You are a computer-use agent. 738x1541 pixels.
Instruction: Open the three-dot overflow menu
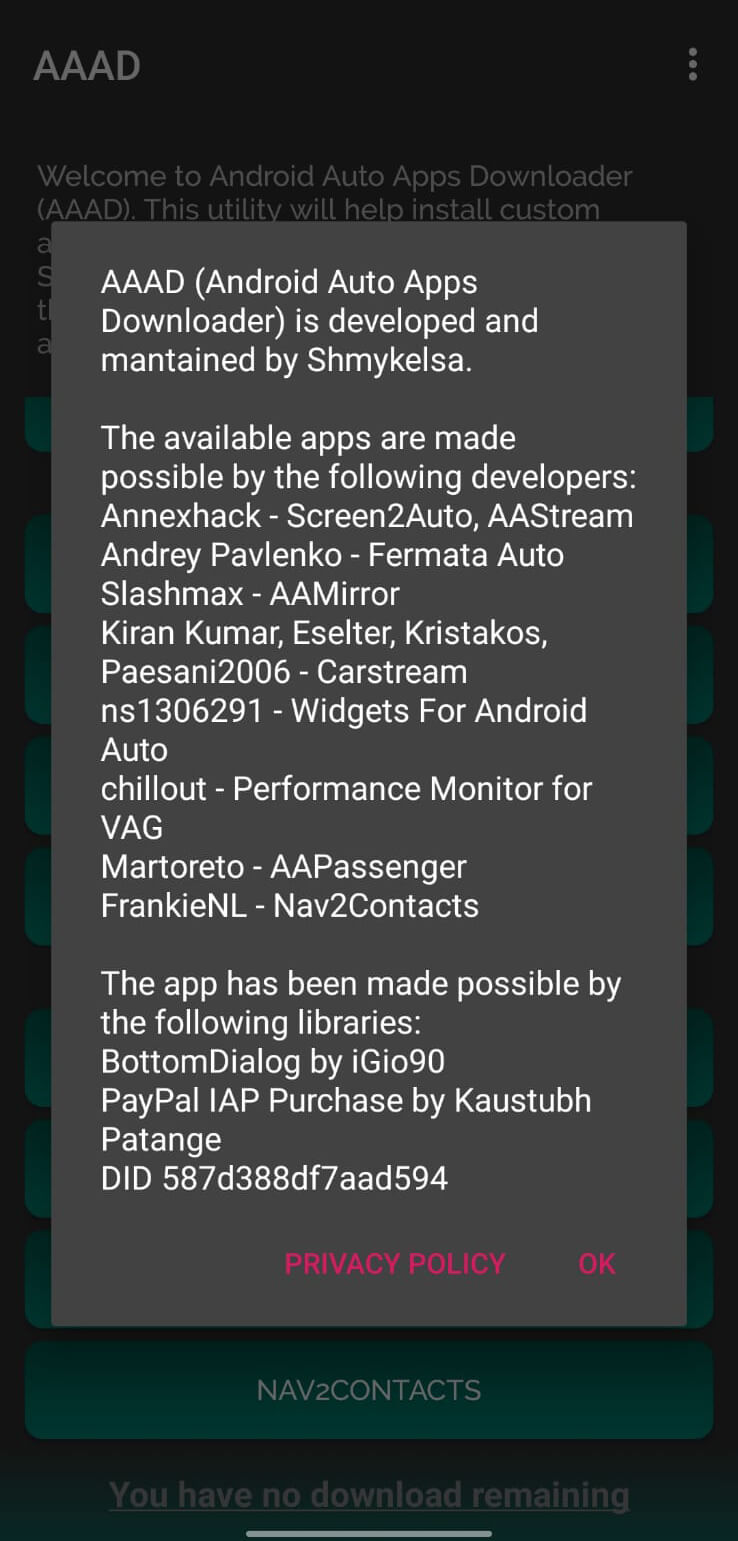point(692,64)
